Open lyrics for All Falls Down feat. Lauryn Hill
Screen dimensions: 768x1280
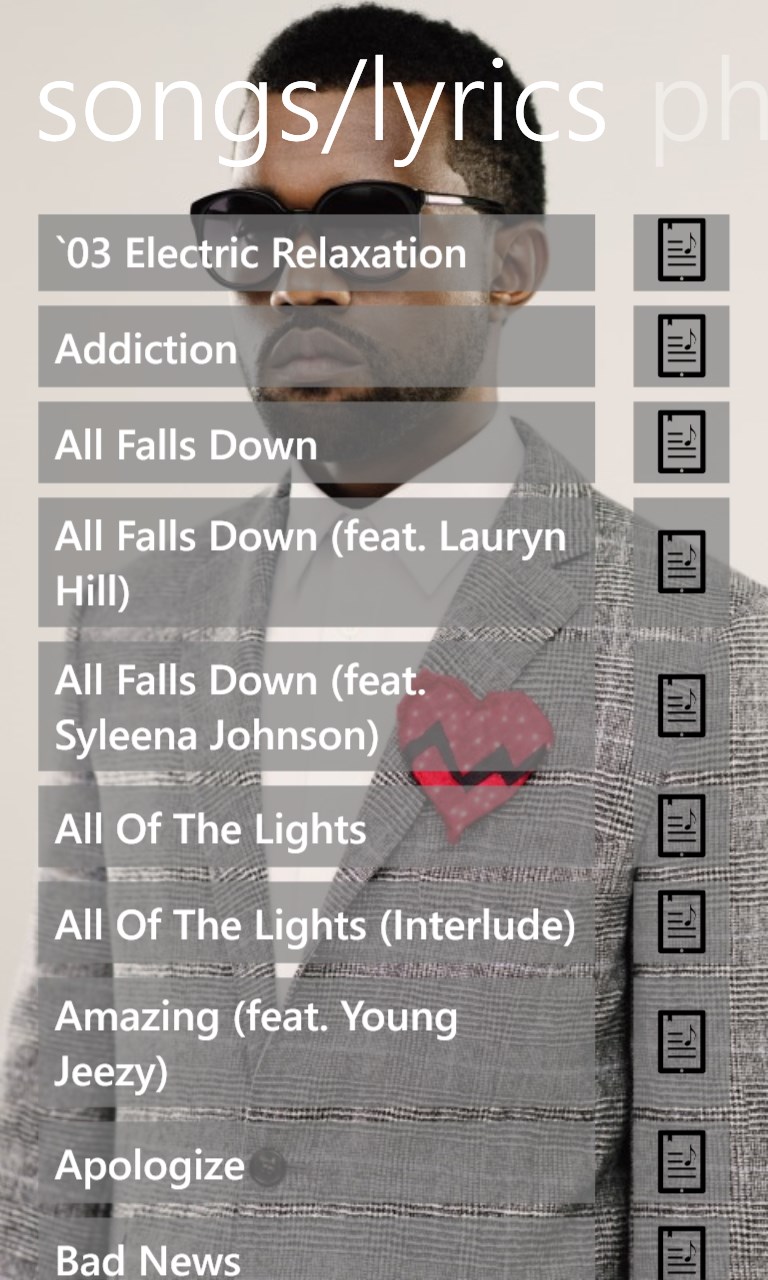point(681,562)
